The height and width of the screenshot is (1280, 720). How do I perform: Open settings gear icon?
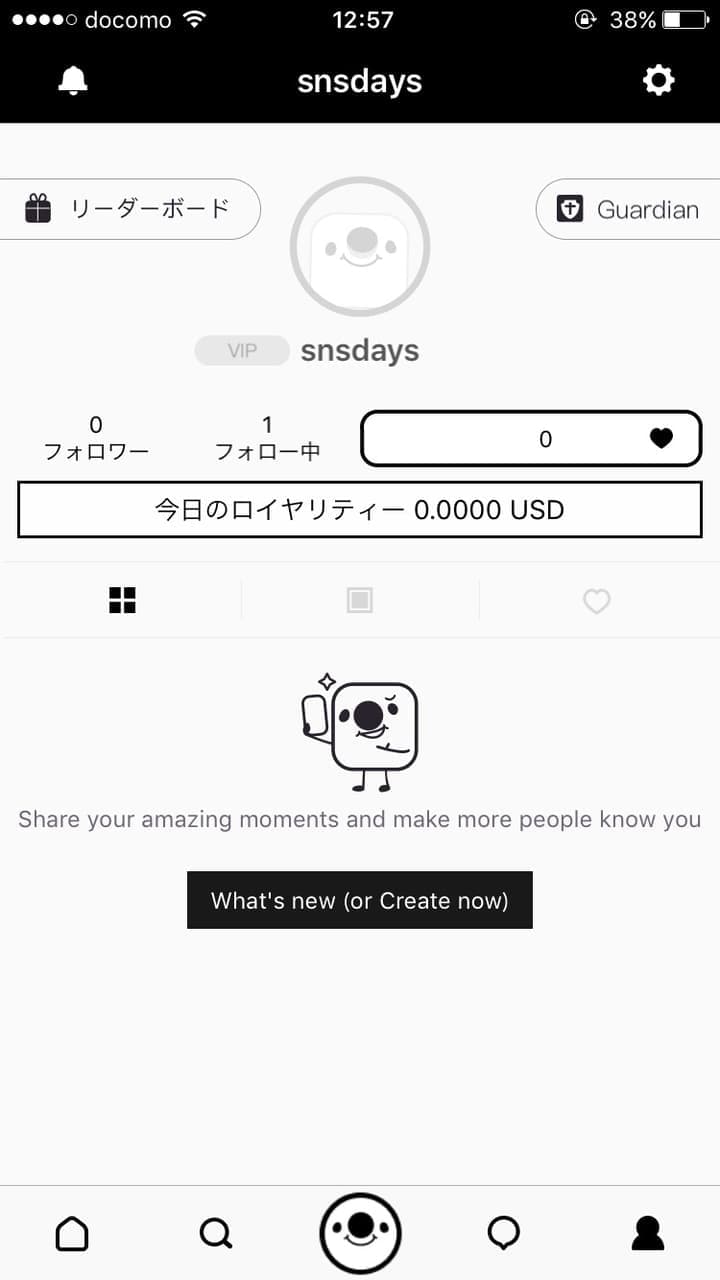click(x=658, y=81)
